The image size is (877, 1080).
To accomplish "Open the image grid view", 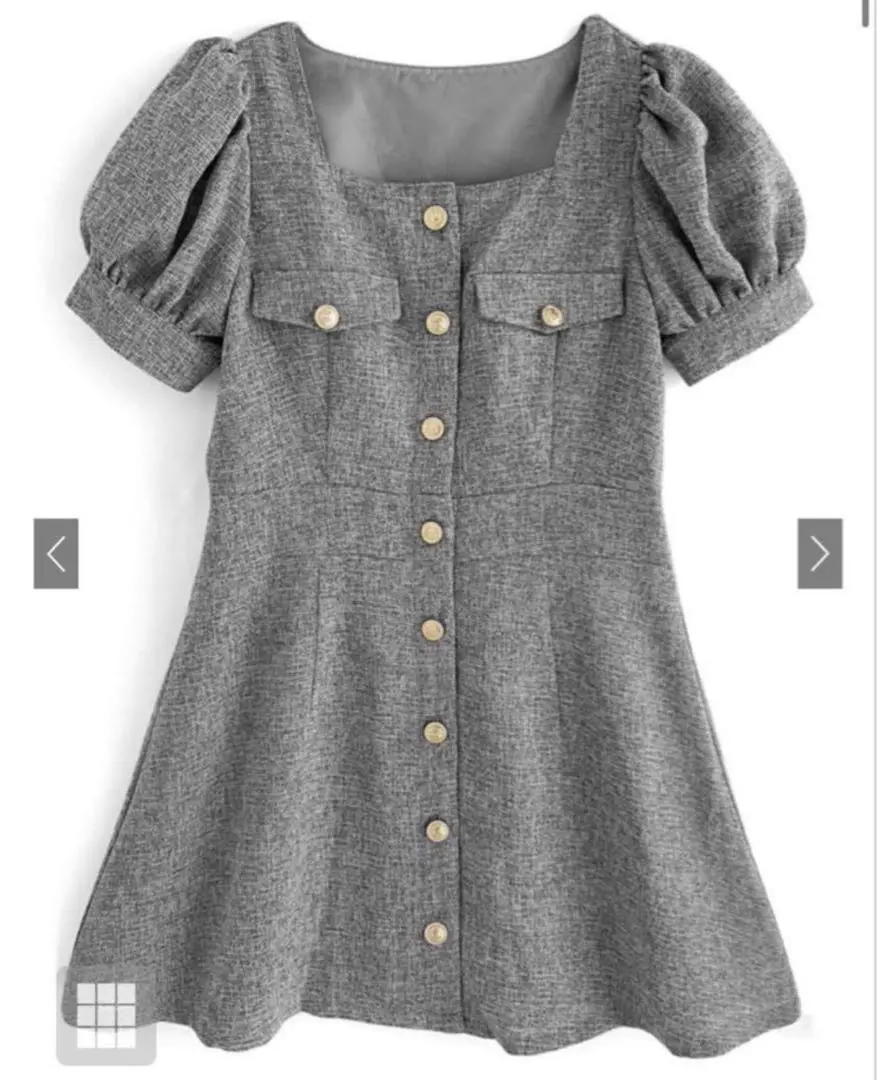I will [x=106, y=1015].
